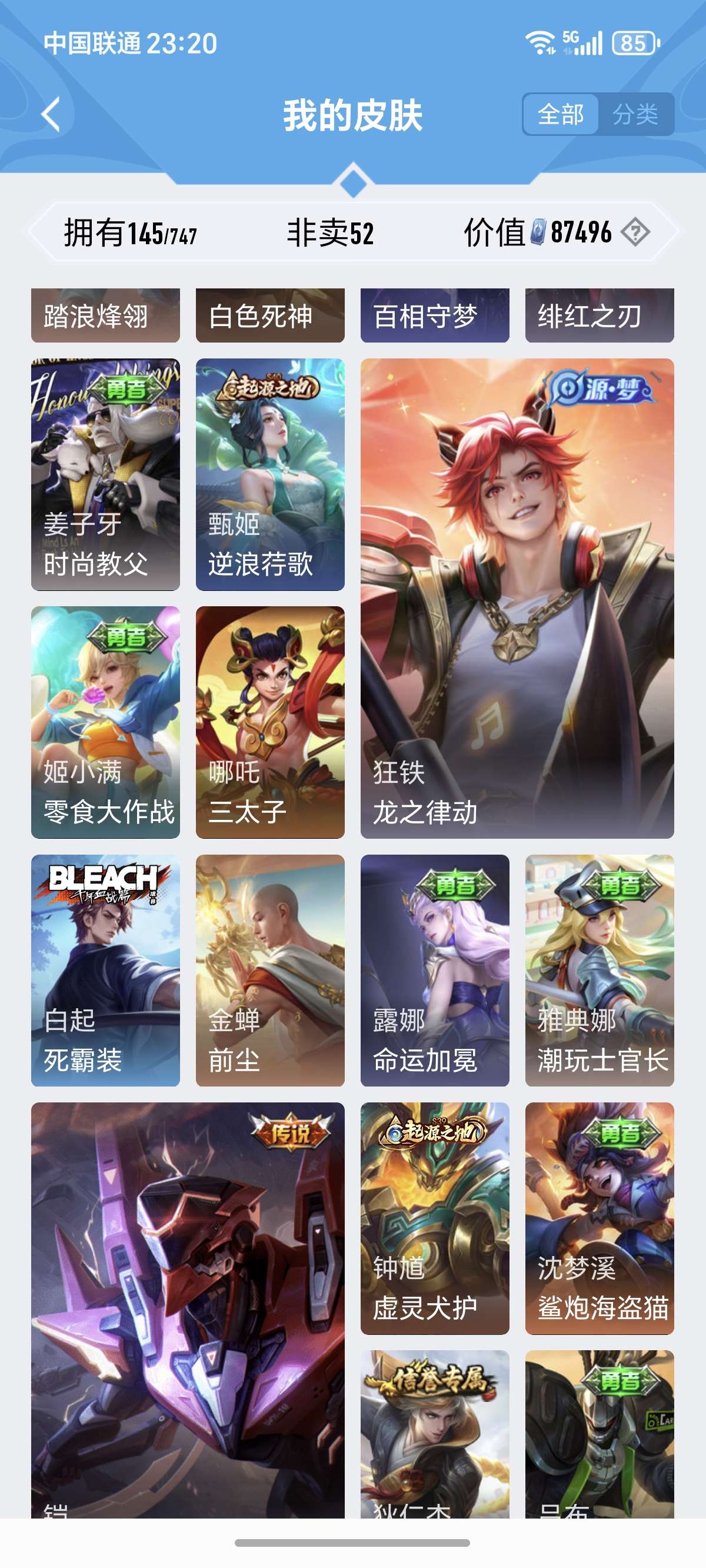Open the large 狂铁 龙之律动 card
This screenshot has height=1568, width=706.
[x=517, y=598]
